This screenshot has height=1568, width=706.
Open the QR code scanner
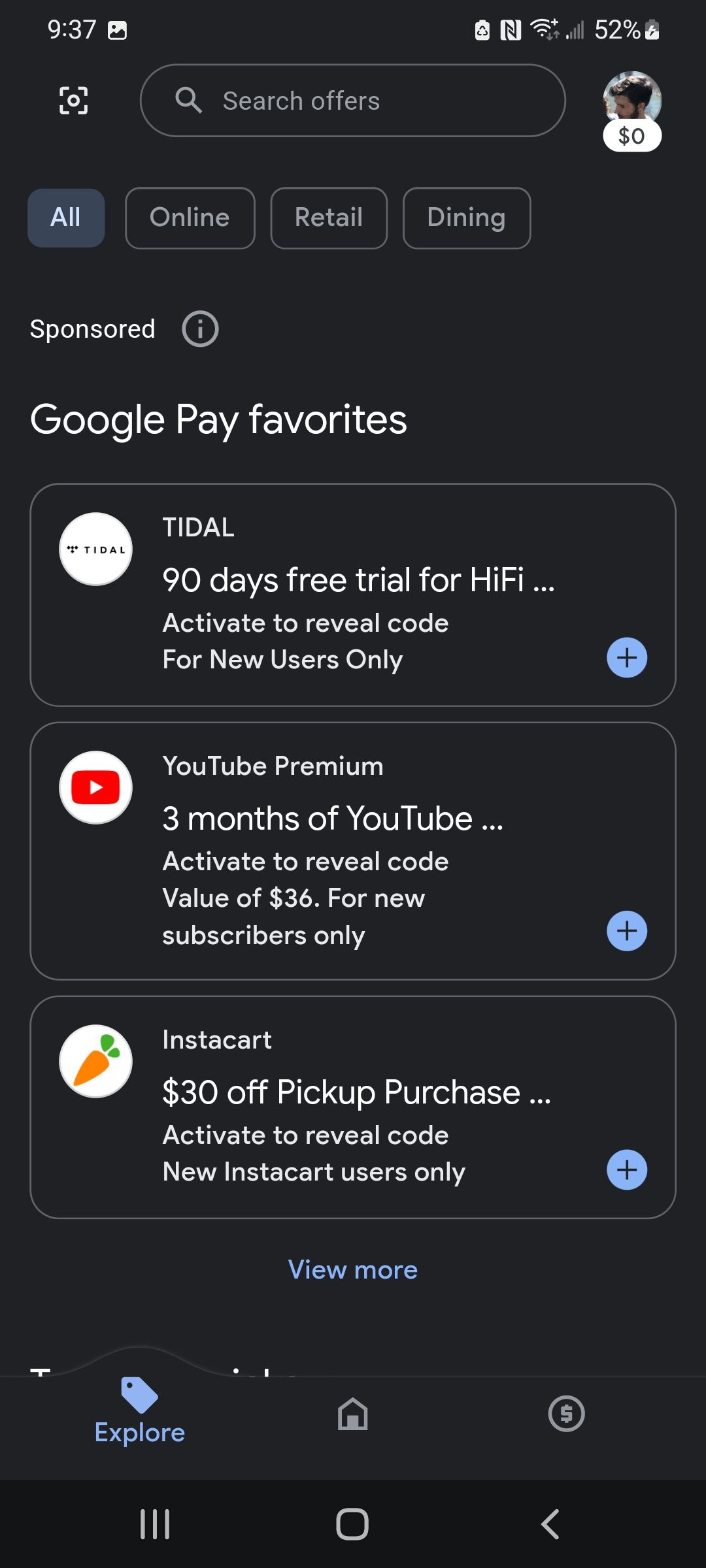point(73,101)
